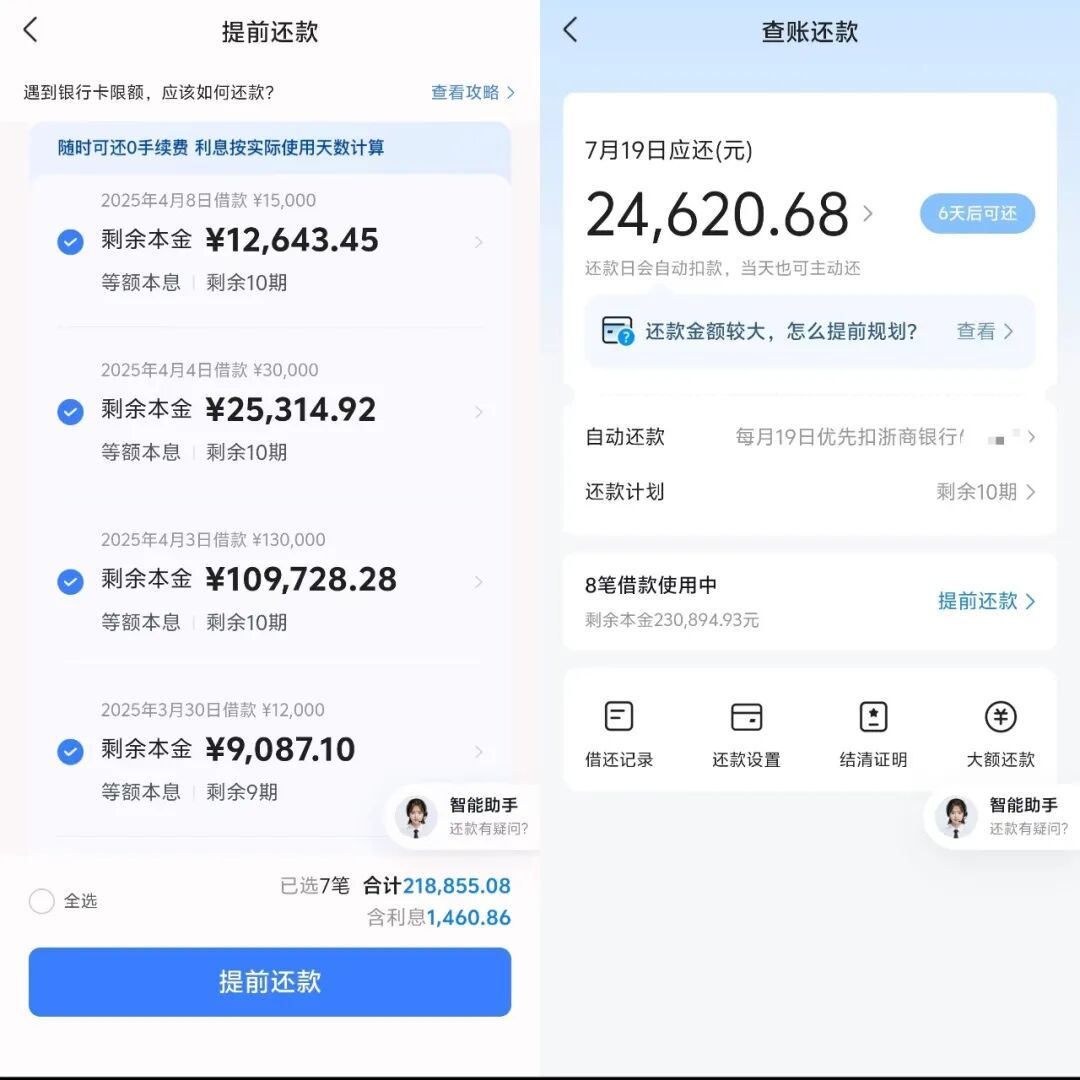This screenshot has height=1080, width=1080.
Task: Tap 提前还款 link in 8笔借款使用中 card
Action: click(985, 601)
